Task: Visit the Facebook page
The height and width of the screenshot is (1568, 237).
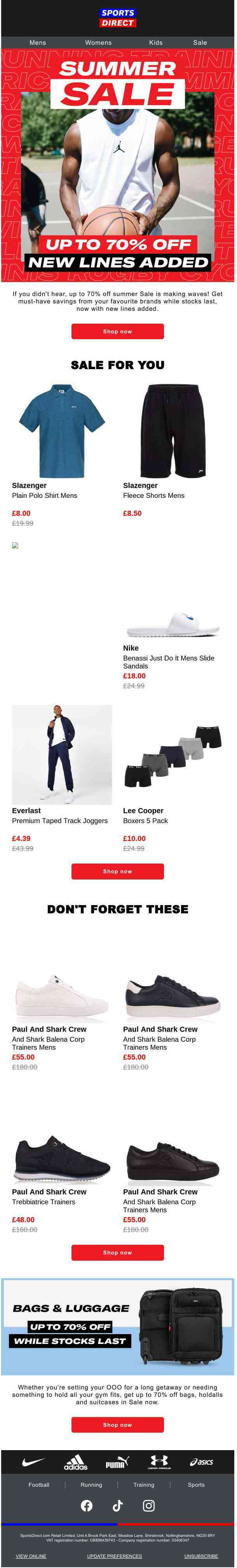Action: [86, 1505]
